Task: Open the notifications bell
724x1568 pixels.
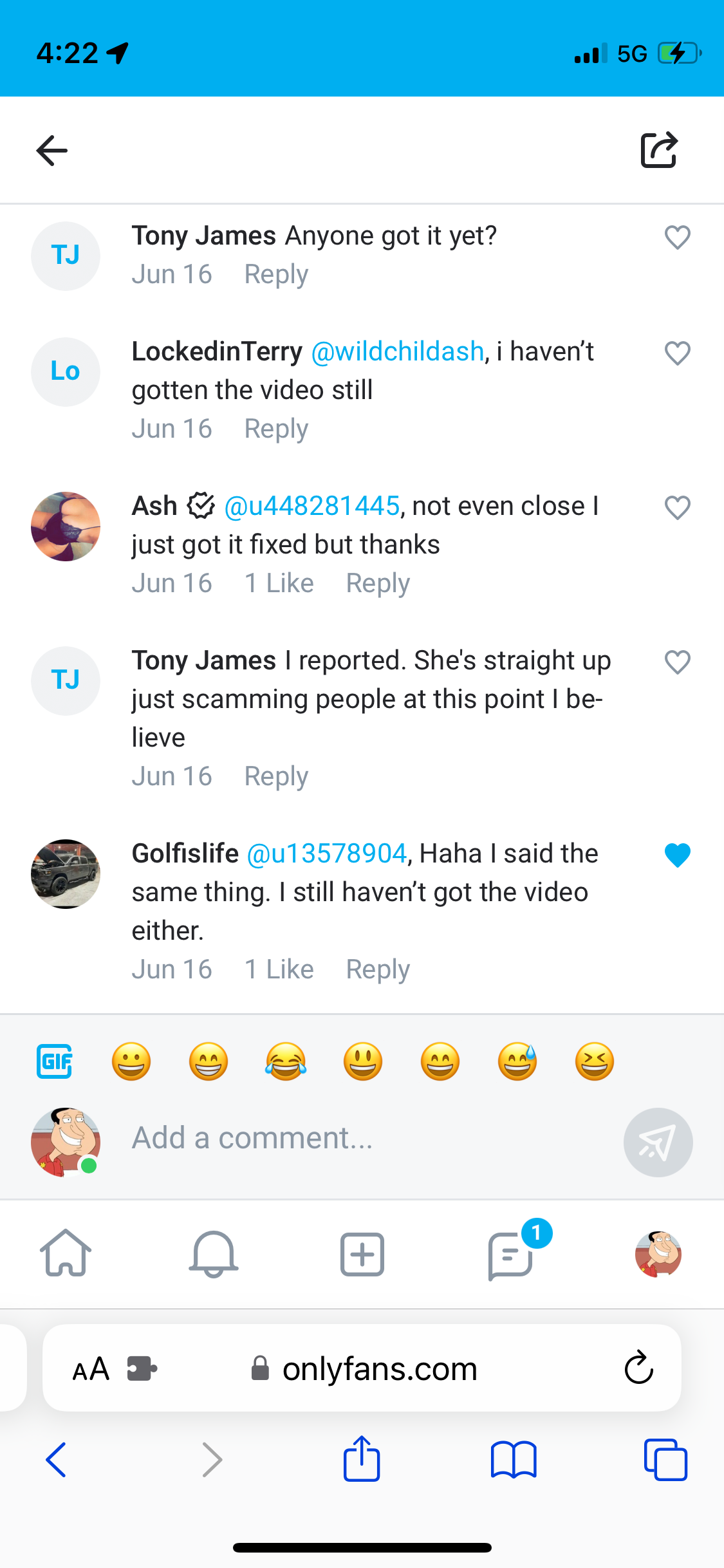Action: (x=214, y=1253)
